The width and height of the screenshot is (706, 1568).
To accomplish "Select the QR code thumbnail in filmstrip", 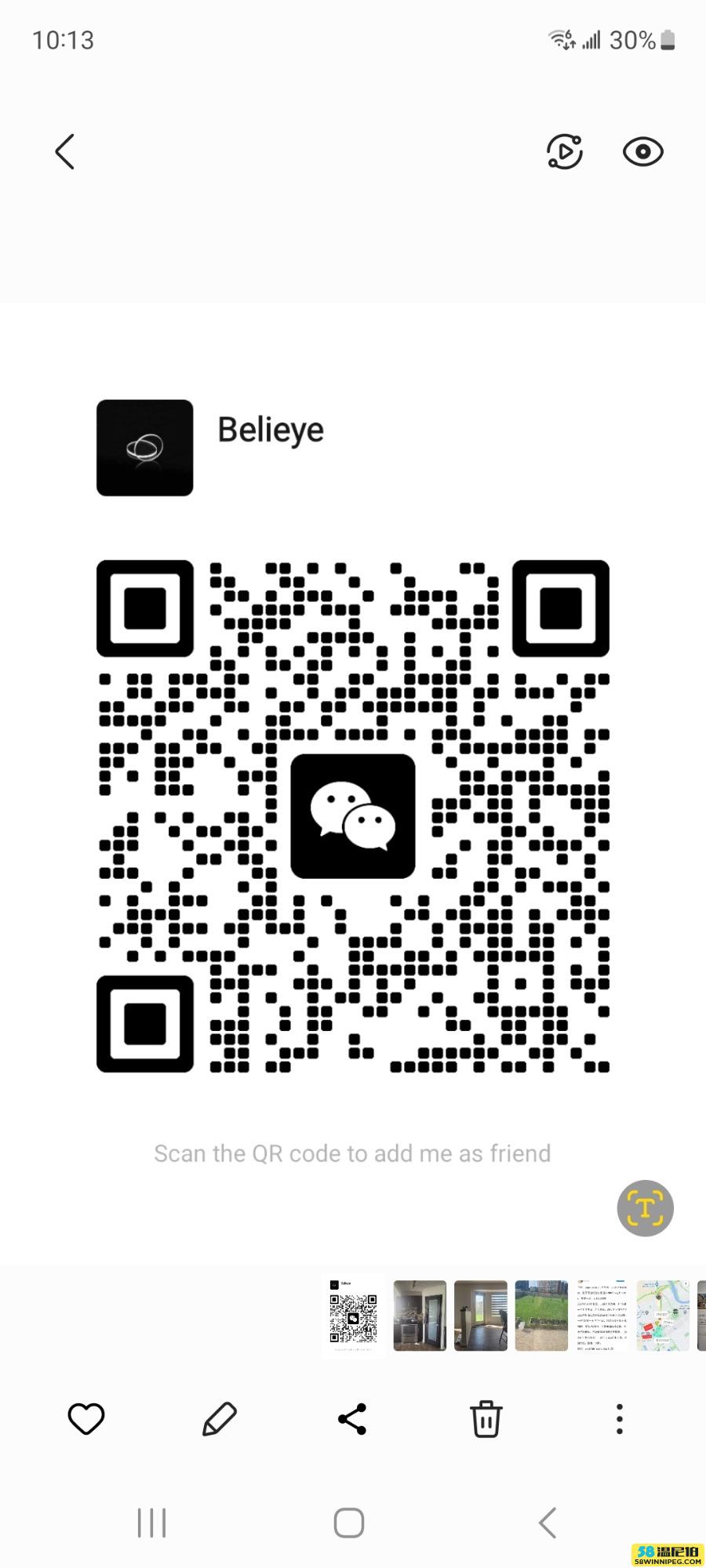I will [353, 1316].
